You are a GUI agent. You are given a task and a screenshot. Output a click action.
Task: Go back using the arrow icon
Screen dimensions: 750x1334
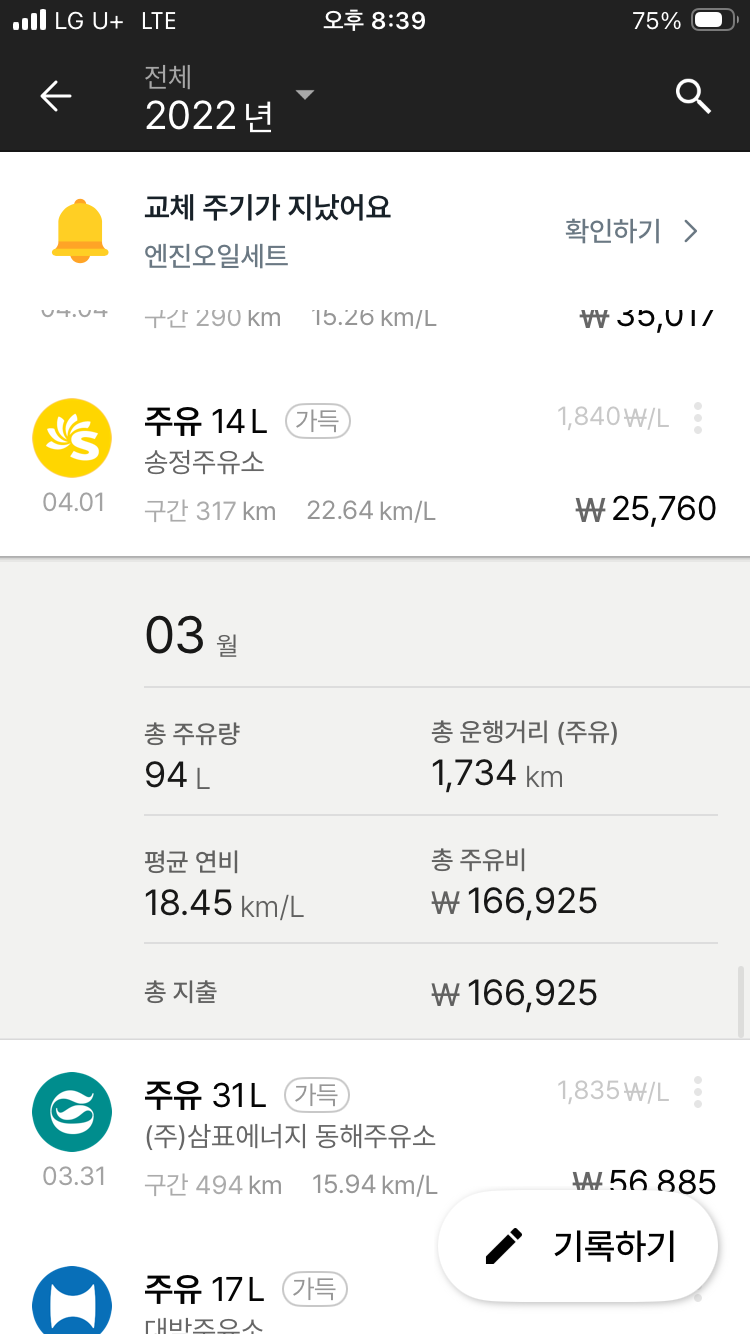tap(56, 97)
